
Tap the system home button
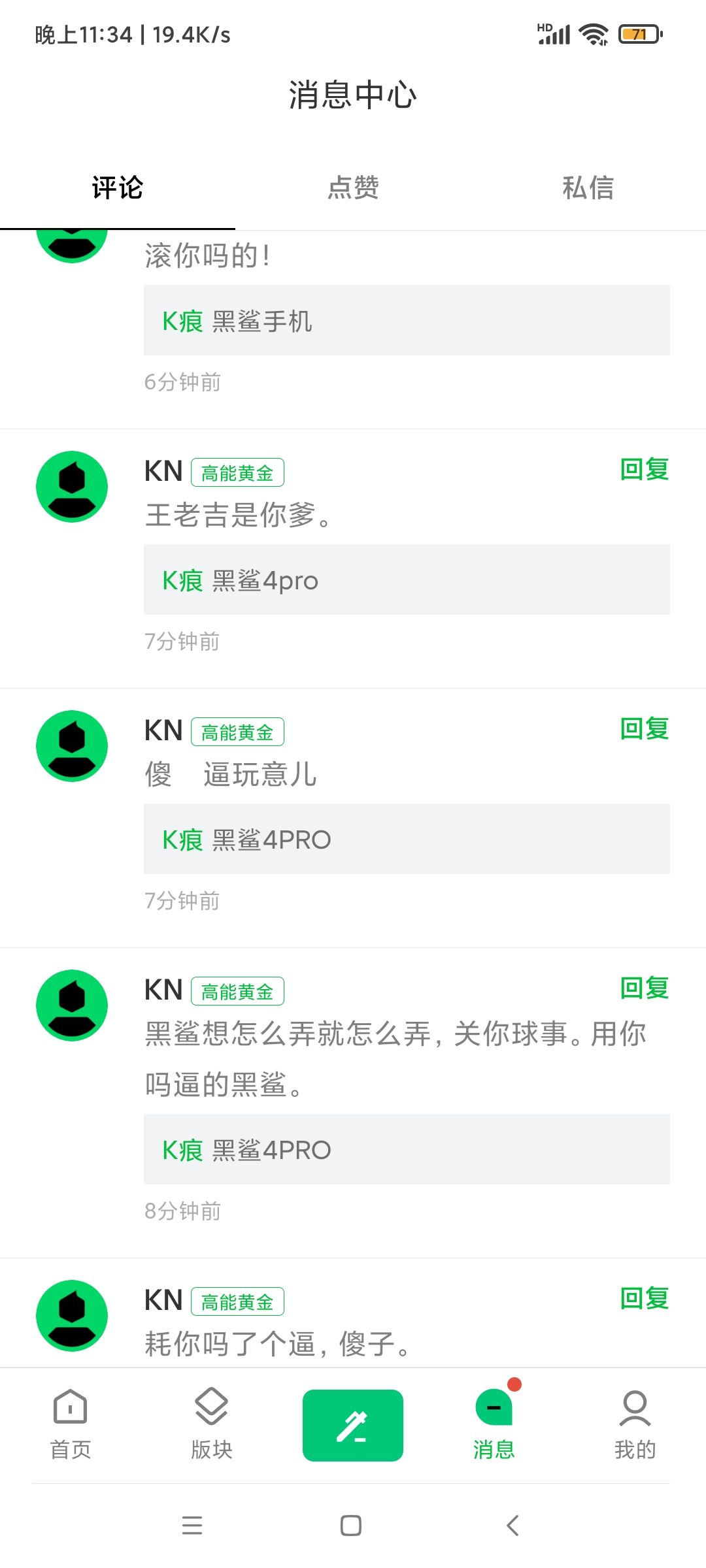pyautogui.click(x=351, y=1526)
